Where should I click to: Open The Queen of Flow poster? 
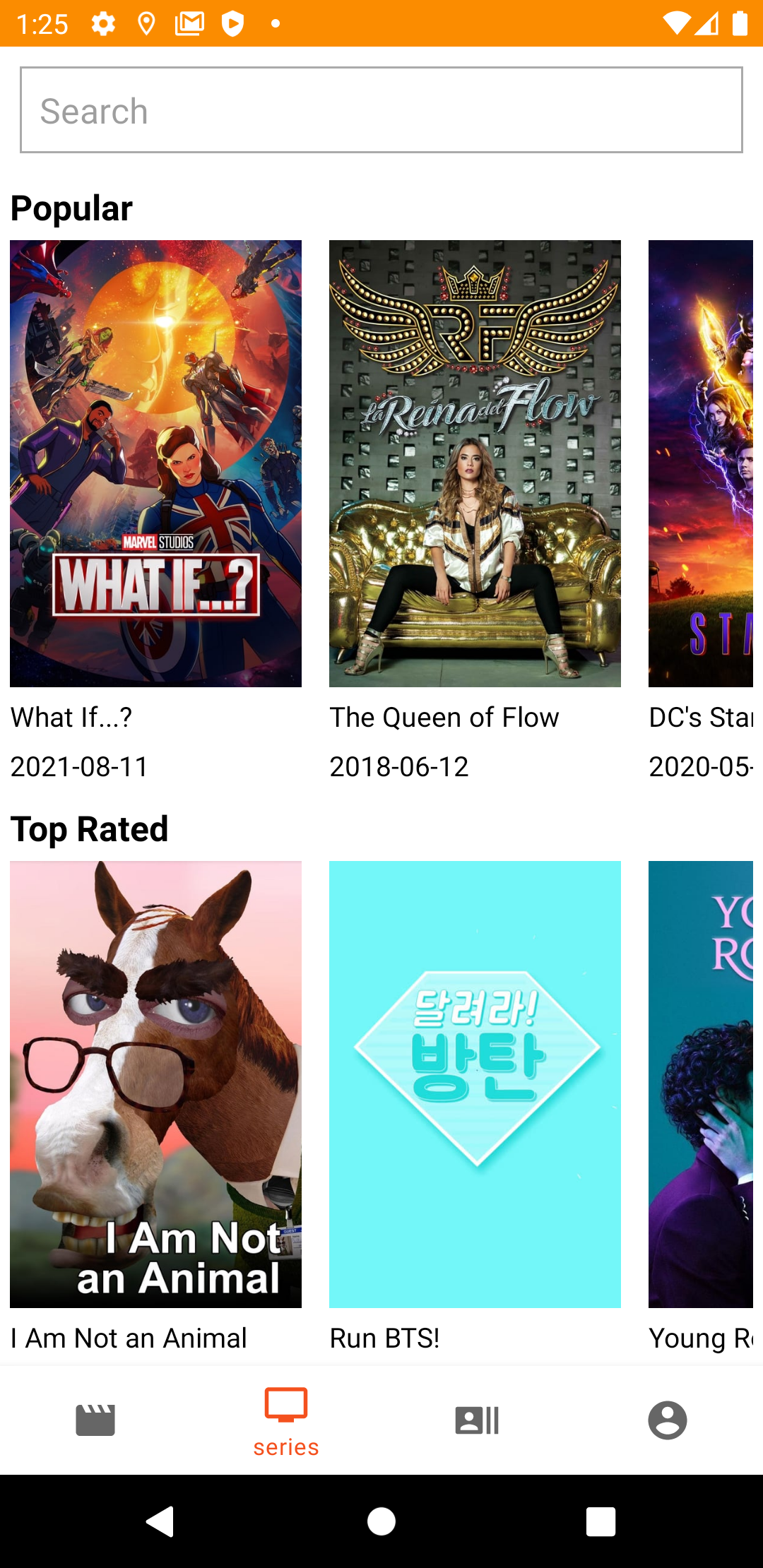(x=475, y=463)
